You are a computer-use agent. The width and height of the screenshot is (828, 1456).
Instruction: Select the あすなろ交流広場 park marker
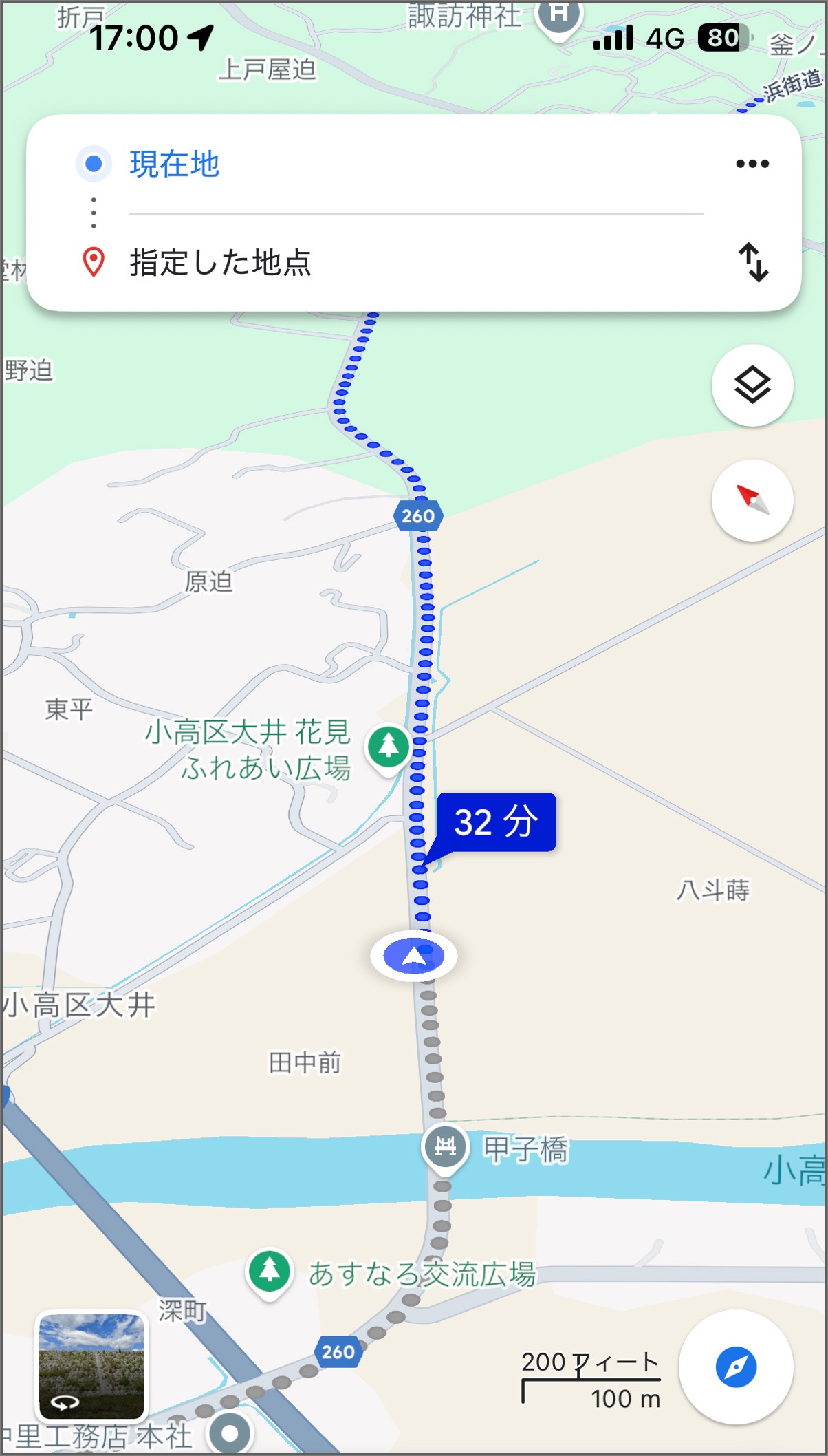(x=270, y=1270)
